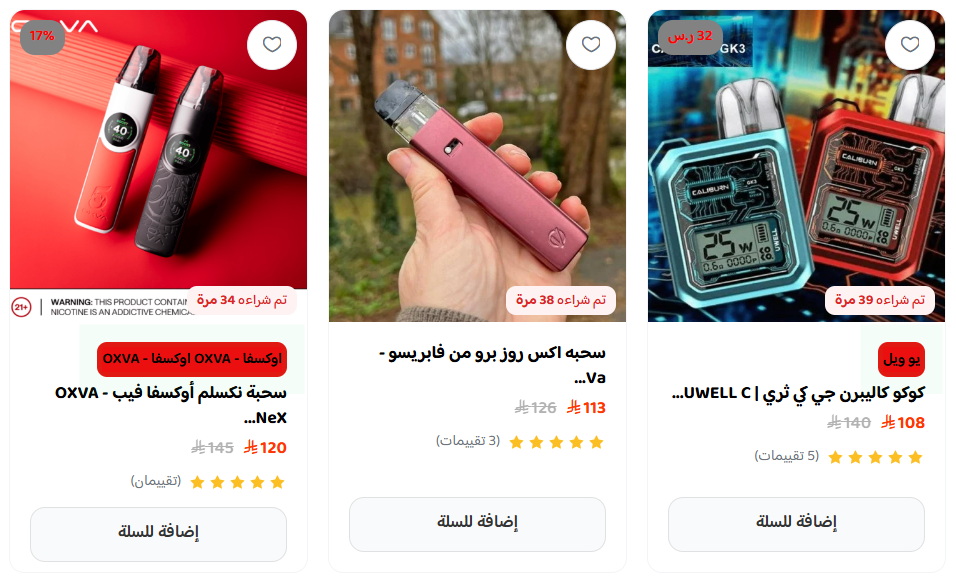This screenshot has width=956, height=585.
Task: Open the يو ويل brand tag
Action: coord(902,359)
